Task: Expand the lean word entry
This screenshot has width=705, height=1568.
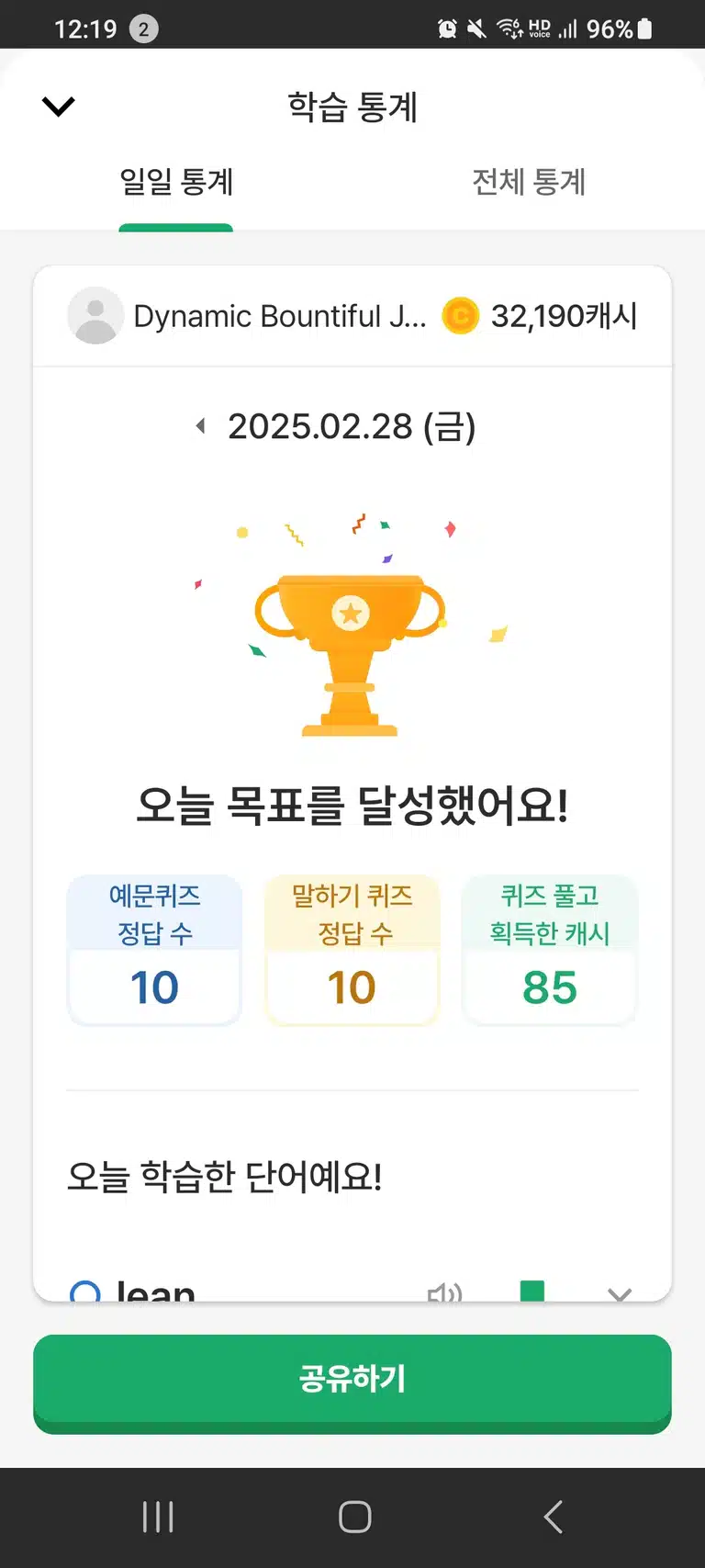Action: [x=620, y=1293]
